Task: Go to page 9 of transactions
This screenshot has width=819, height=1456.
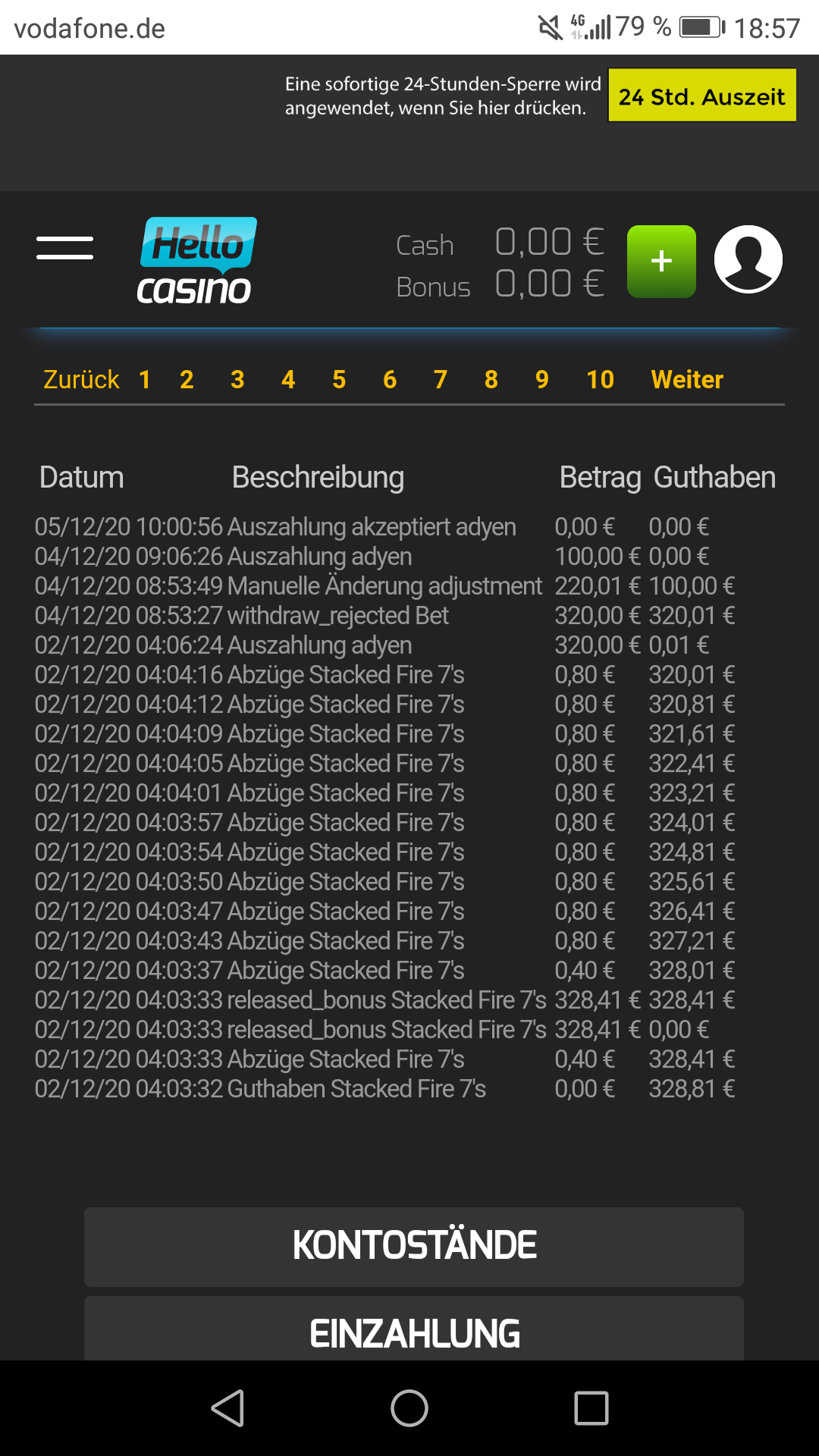Action: [x=542, y=379]
